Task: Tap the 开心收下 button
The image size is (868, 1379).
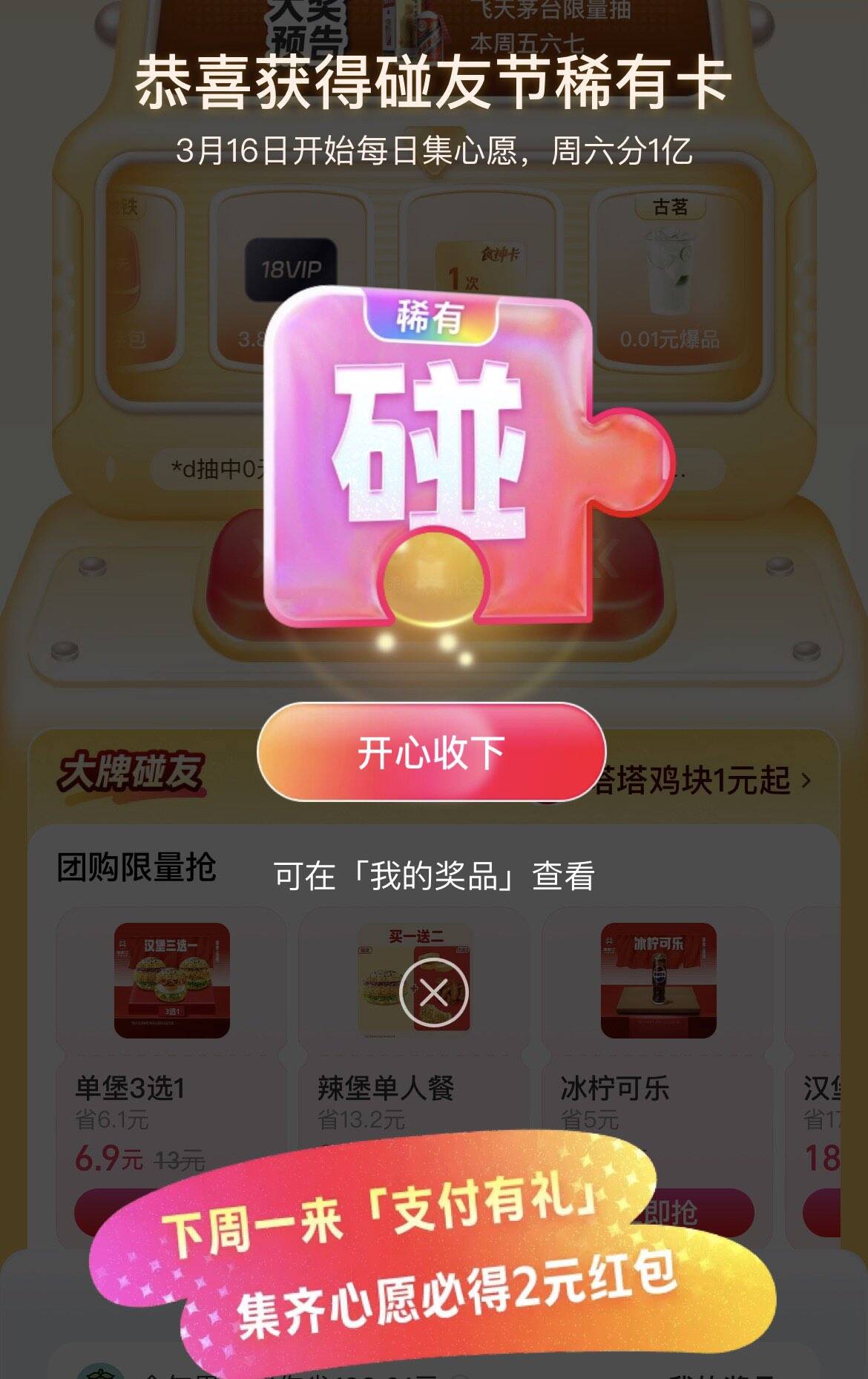Action: (431, 752)
